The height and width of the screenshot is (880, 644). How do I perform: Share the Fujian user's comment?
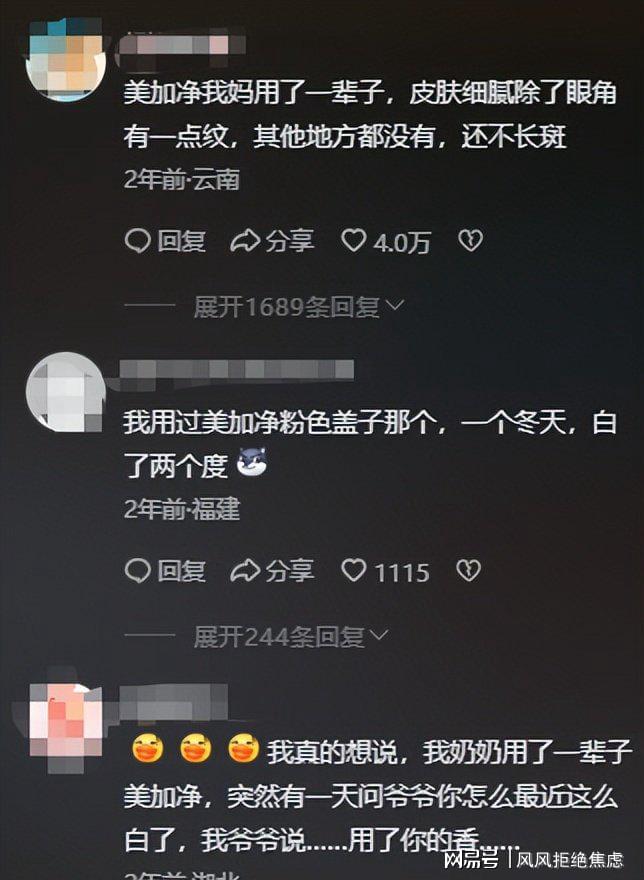tap(272, 571)
